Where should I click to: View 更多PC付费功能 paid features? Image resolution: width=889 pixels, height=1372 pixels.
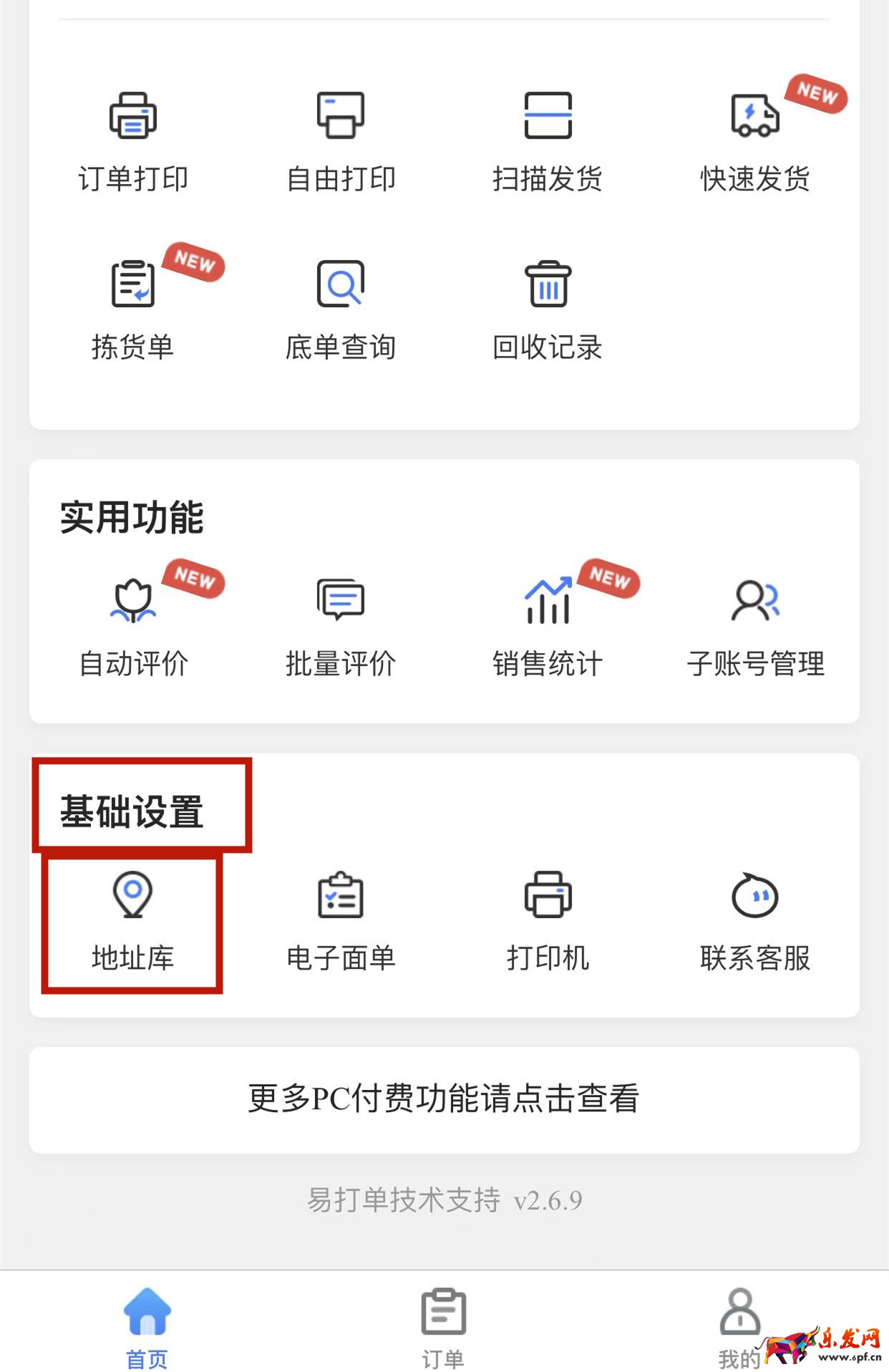click(444, 1099)
